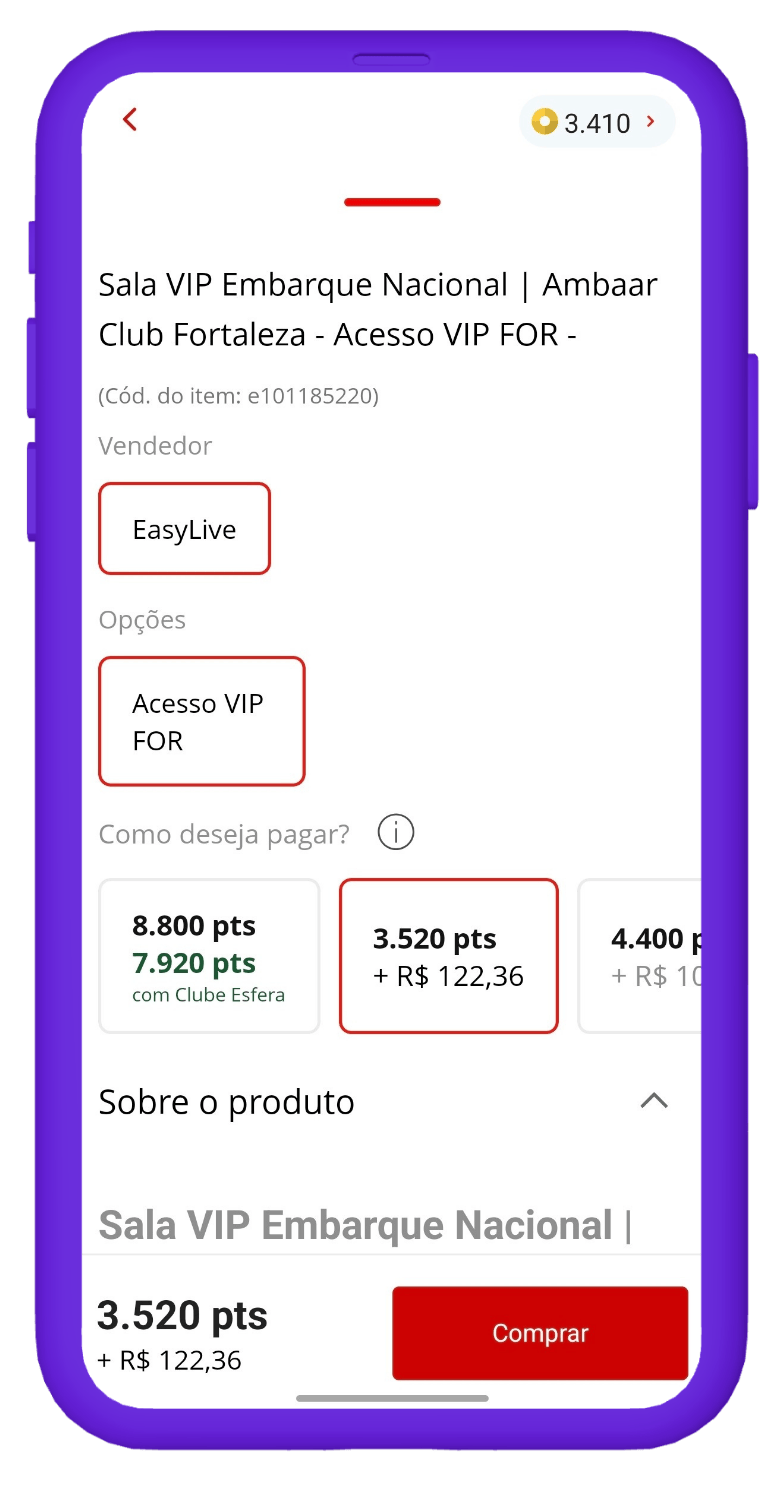Select the Acesso VIP FOR option
Screen dimensions: 784x1504
coord(201,720)
